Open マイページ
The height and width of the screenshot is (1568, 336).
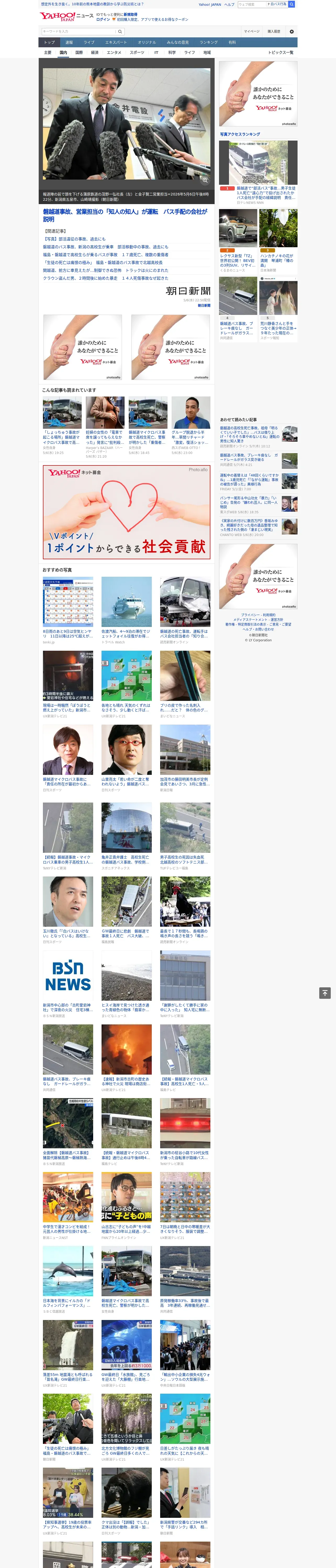tap(252, 32)
